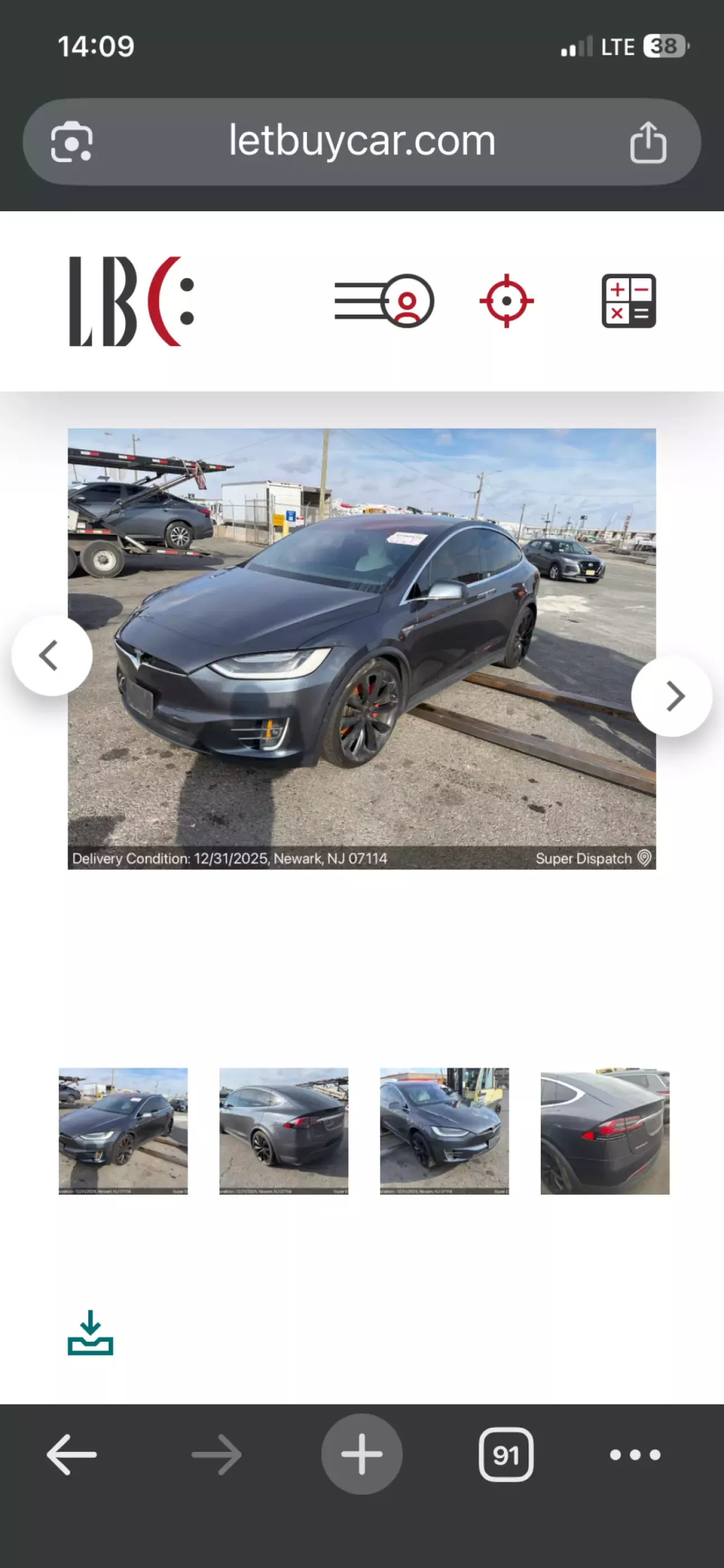Open the calculator icon
Viewport: 724px width, 1568px height.
click(628, 301)
